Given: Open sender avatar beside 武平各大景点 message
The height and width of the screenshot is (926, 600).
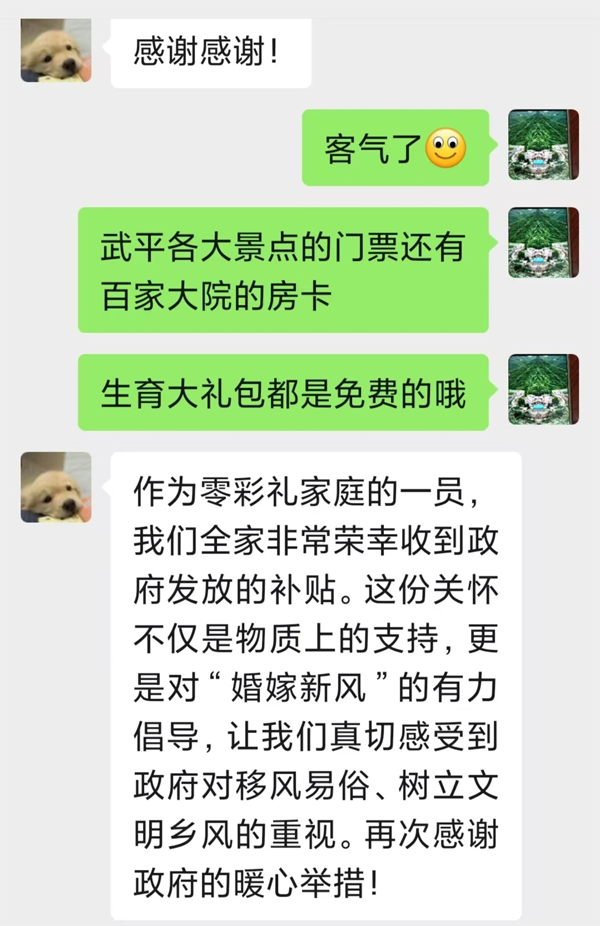Looking at the screenshot, I should 543,243.
